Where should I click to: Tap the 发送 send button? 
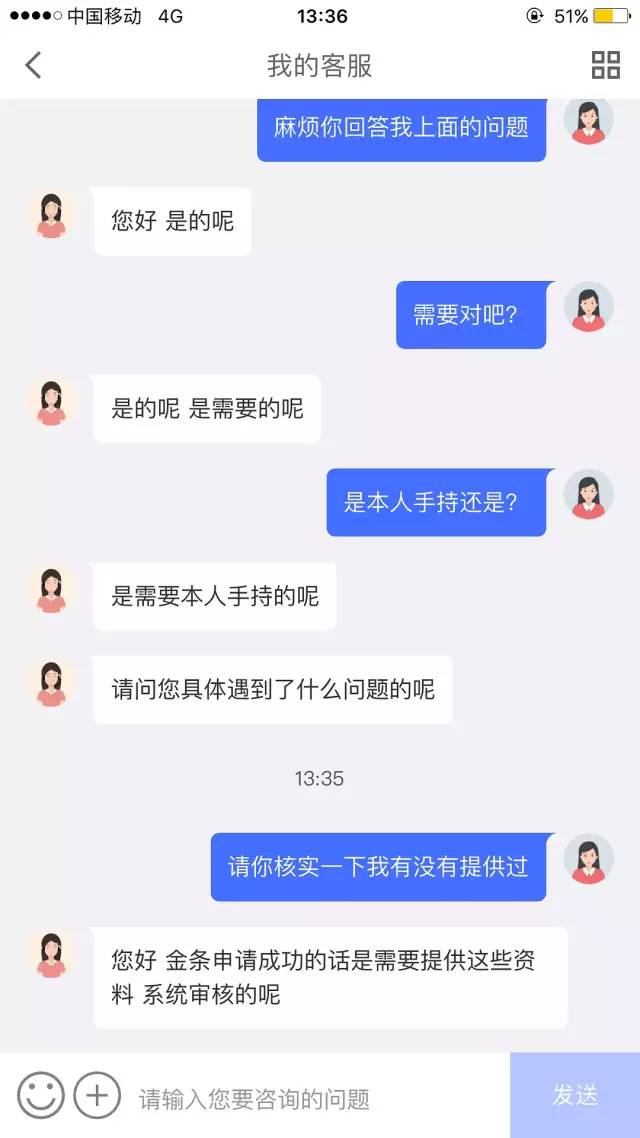pyautogui.click(x=575, y=1095)
